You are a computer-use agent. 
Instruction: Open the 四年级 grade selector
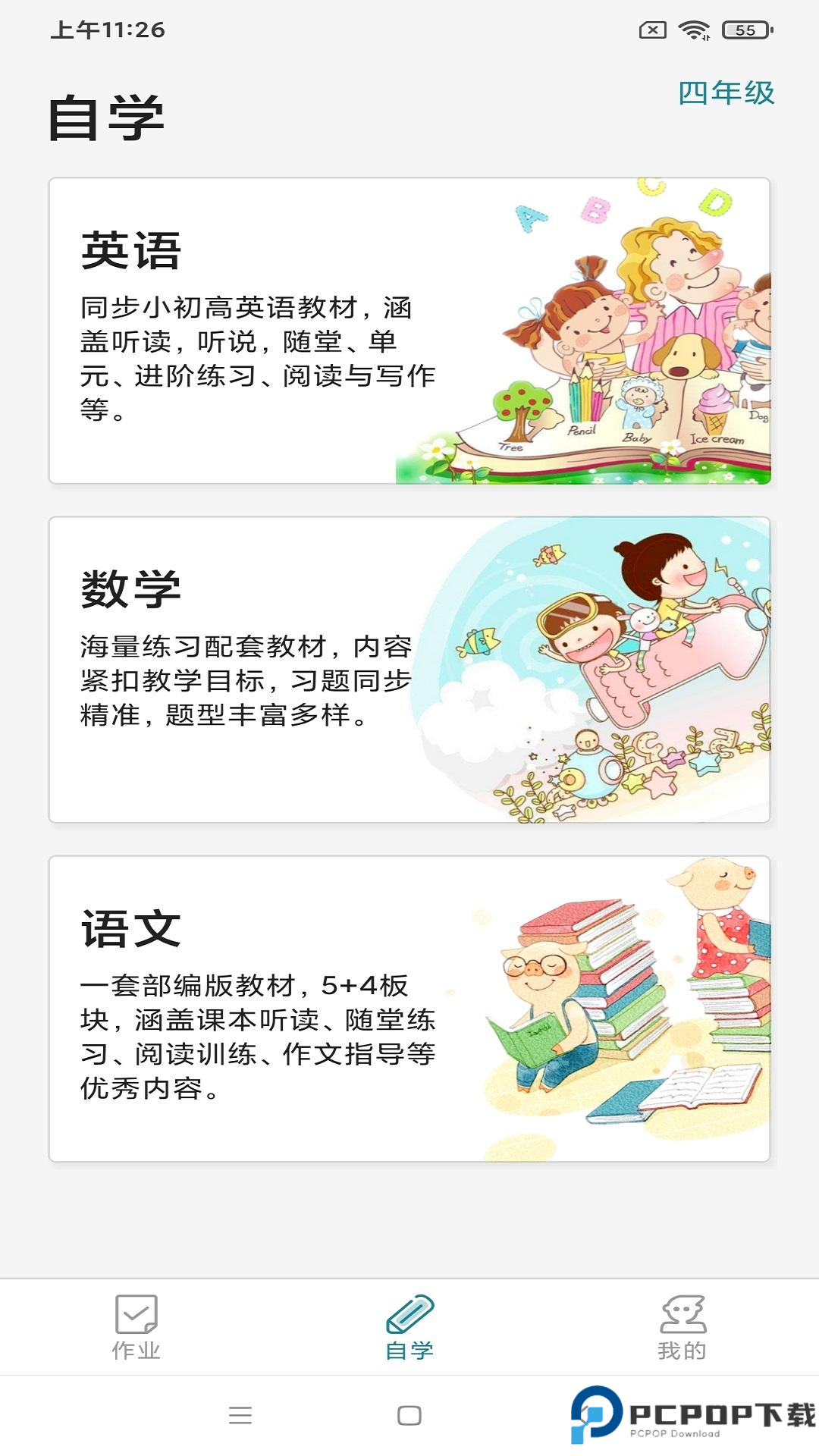[728, 93]
